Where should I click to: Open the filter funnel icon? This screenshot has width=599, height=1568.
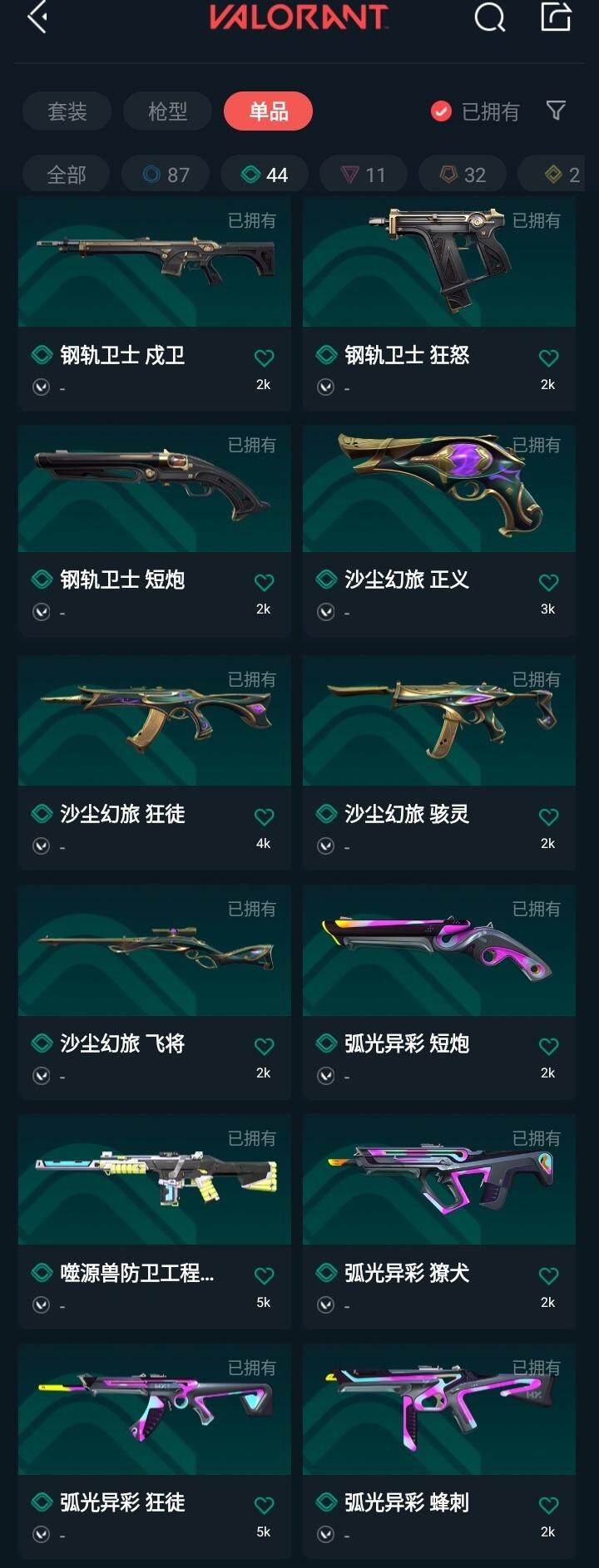click(x=556, y=111)
